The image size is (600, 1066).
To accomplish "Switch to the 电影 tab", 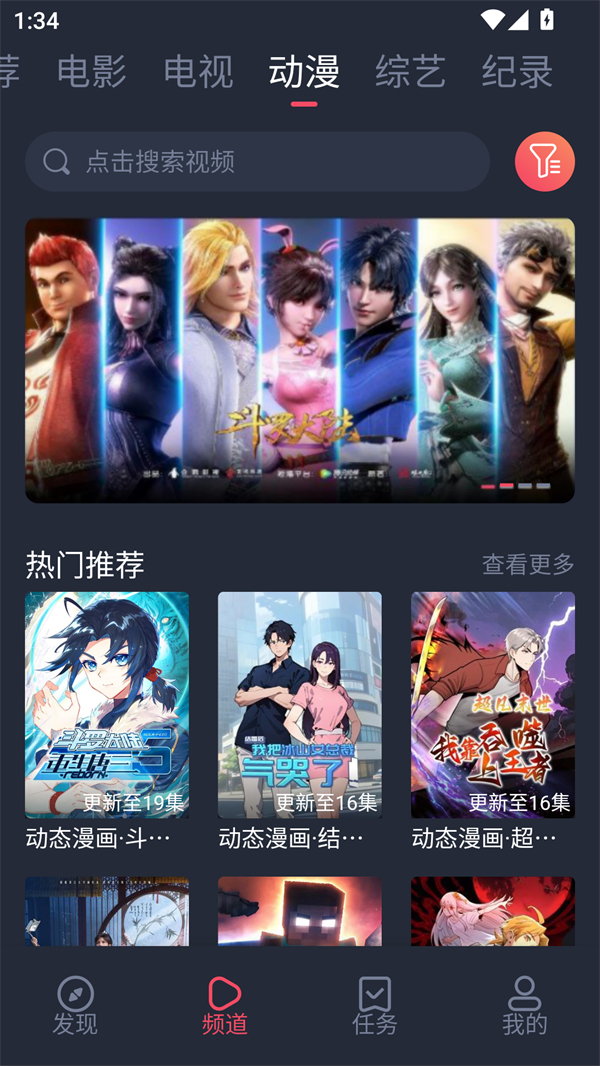I will click(x=92, y=72).
